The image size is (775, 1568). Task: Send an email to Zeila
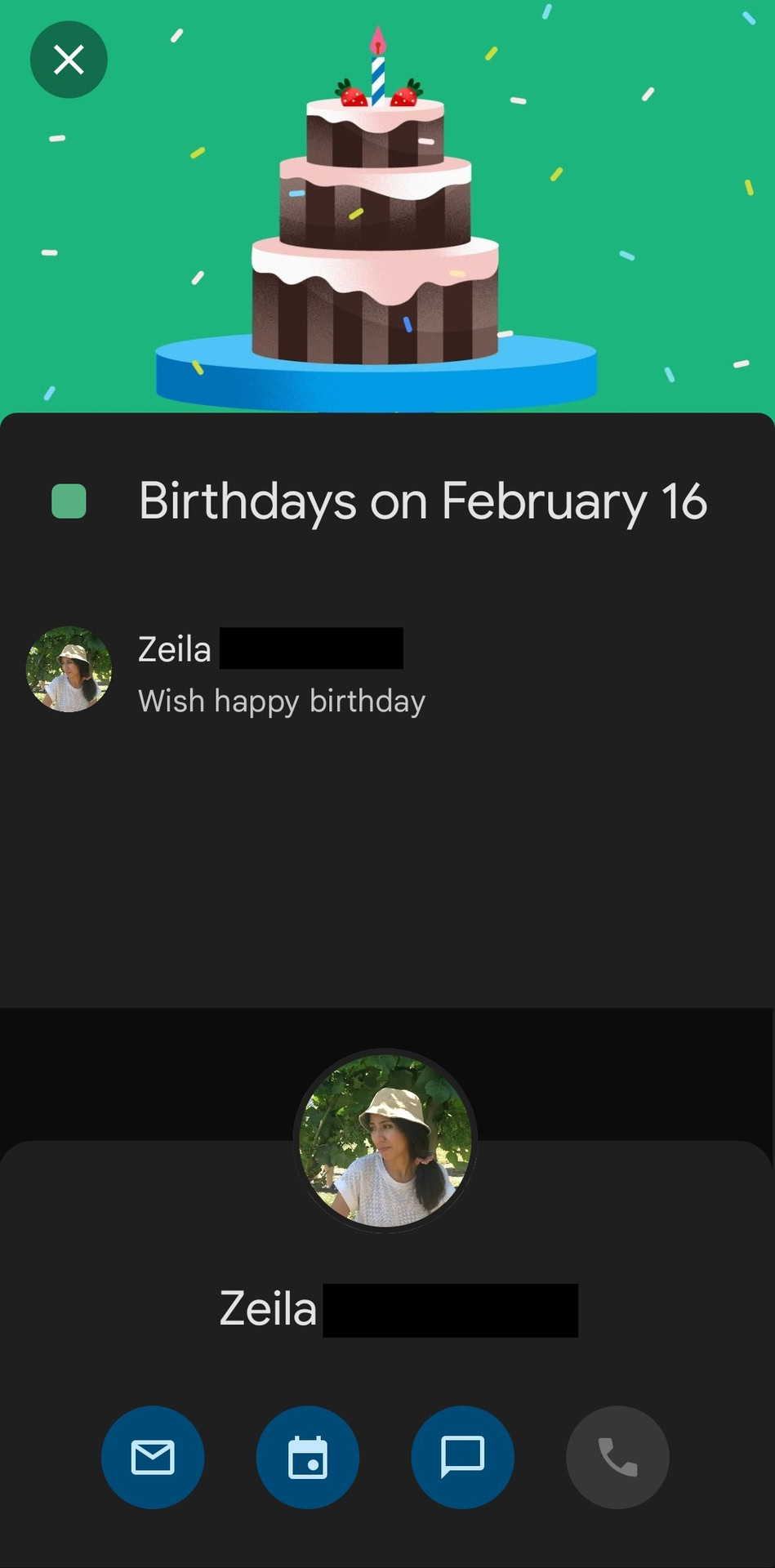click(153, 1457)
